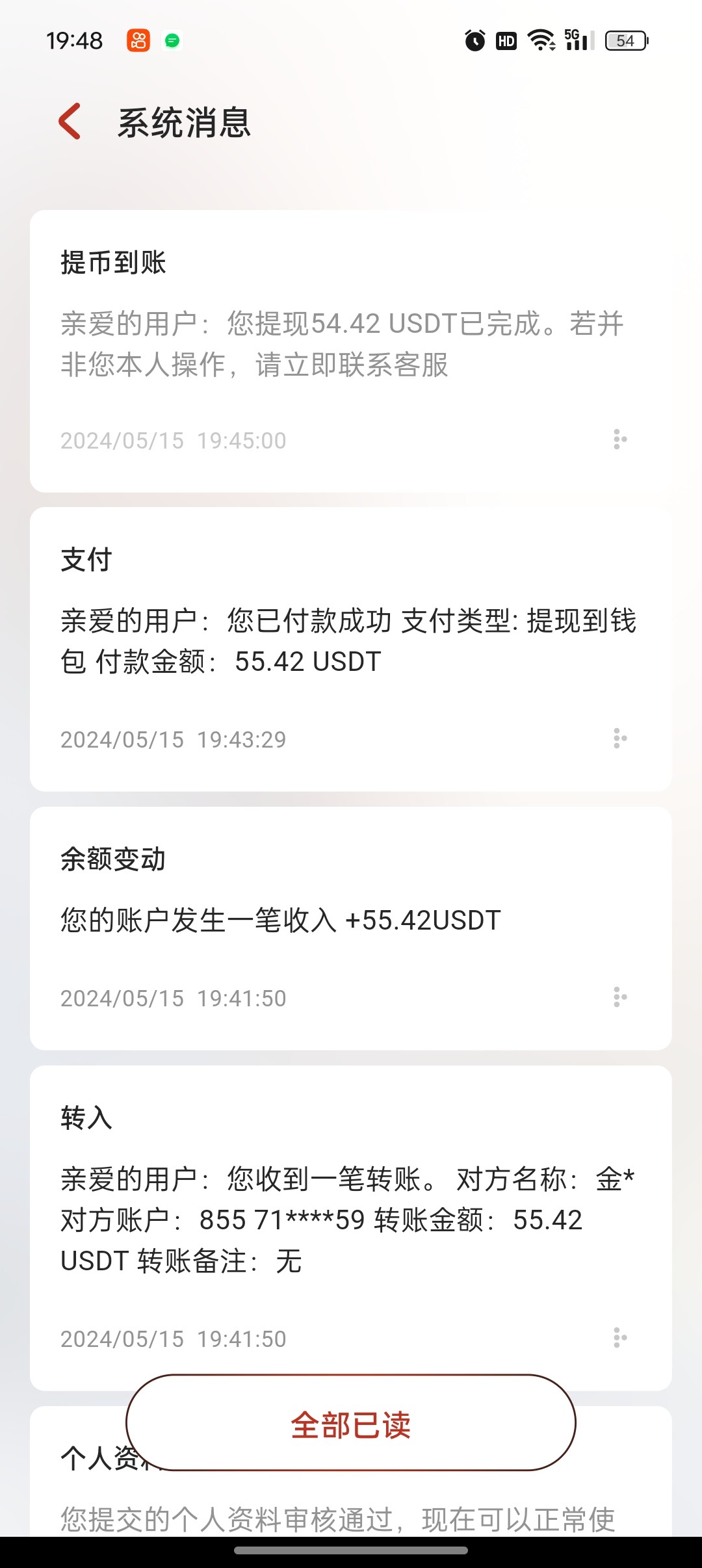The height and width of the screenshot is (1568, 702).
Task: Go back from 系统消息 page
Action: (70, 122)
